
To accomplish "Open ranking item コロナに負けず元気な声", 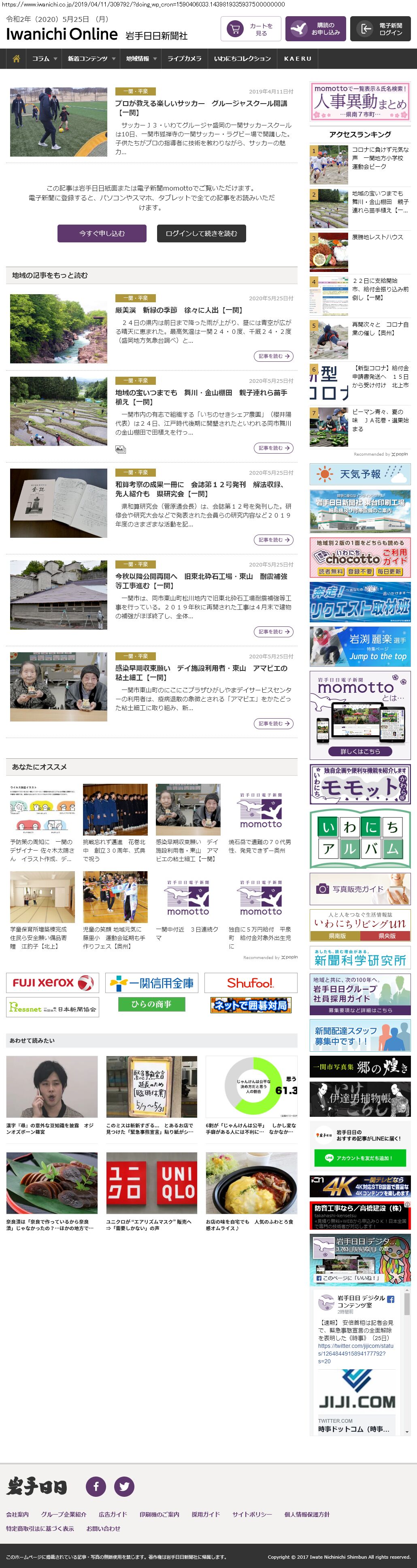I will 380,158.
